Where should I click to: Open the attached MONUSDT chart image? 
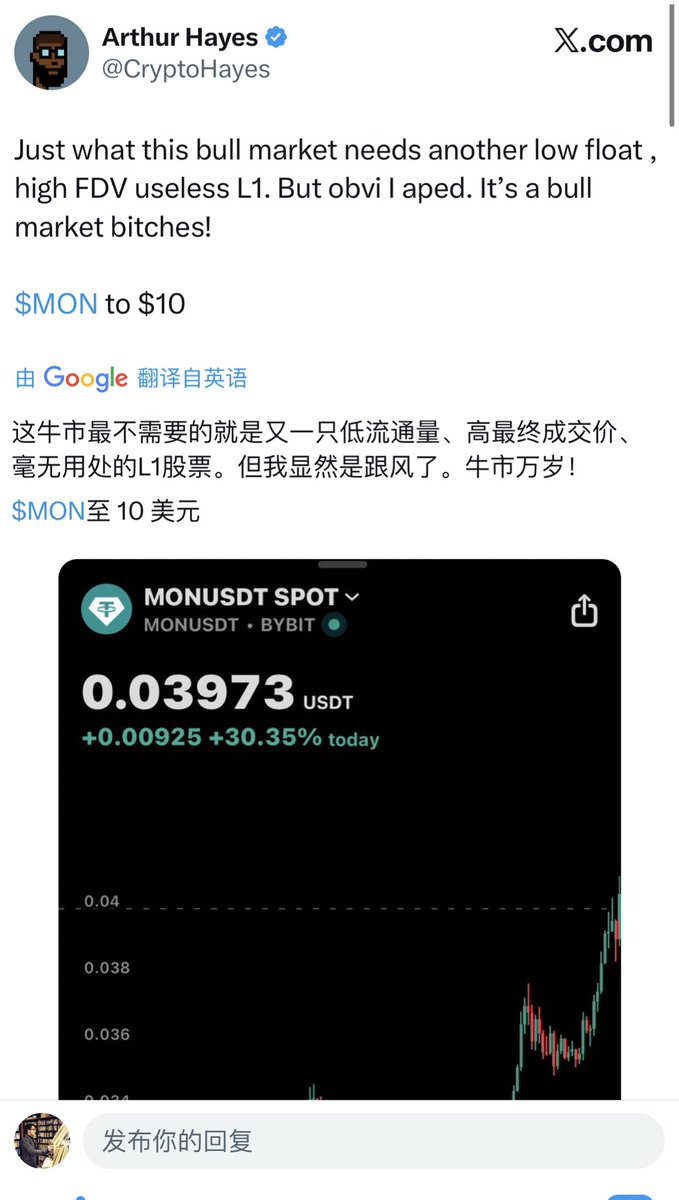[339, 830]
